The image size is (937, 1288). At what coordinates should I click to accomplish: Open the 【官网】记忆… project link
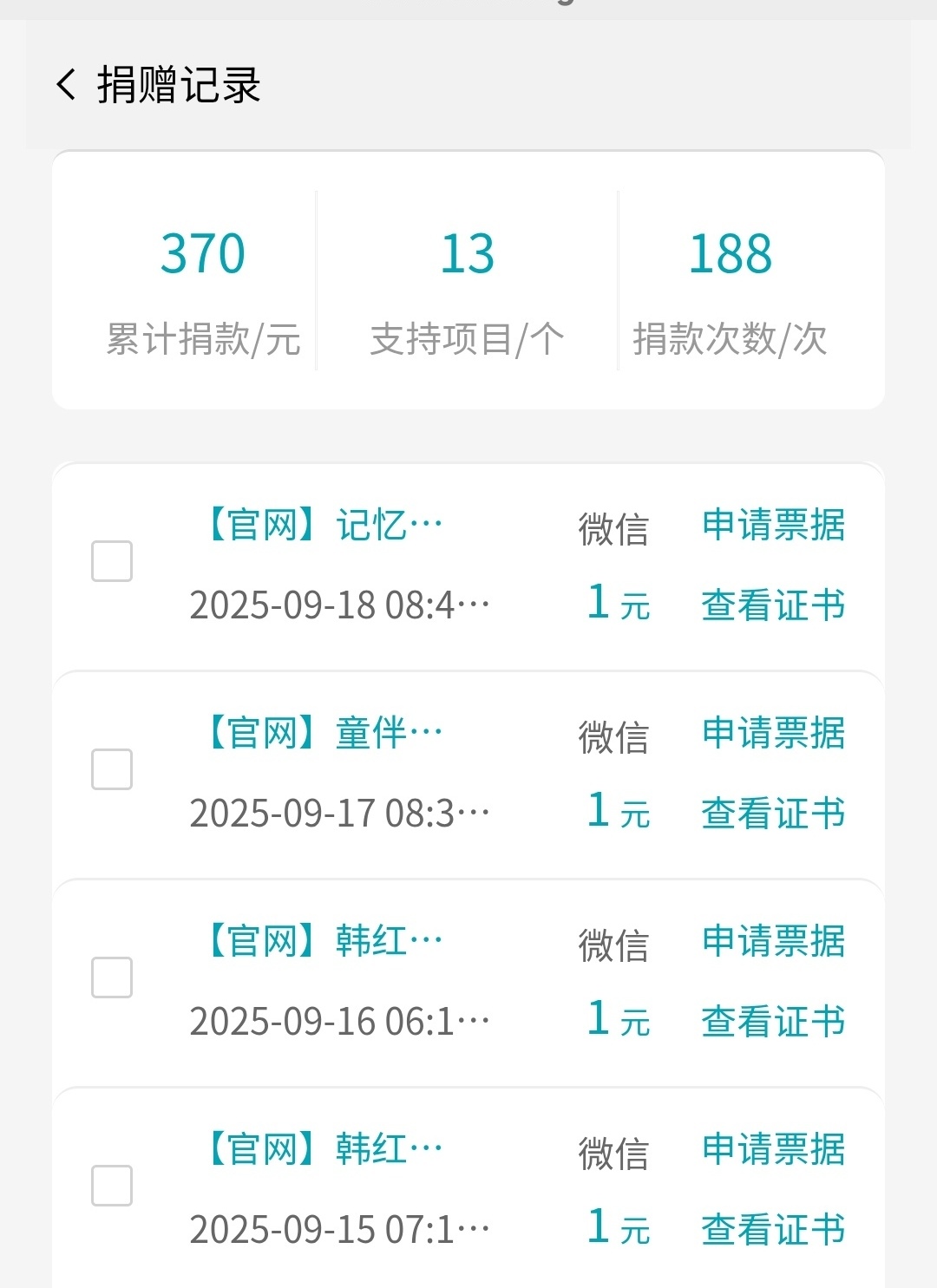[x=323, y=526]
